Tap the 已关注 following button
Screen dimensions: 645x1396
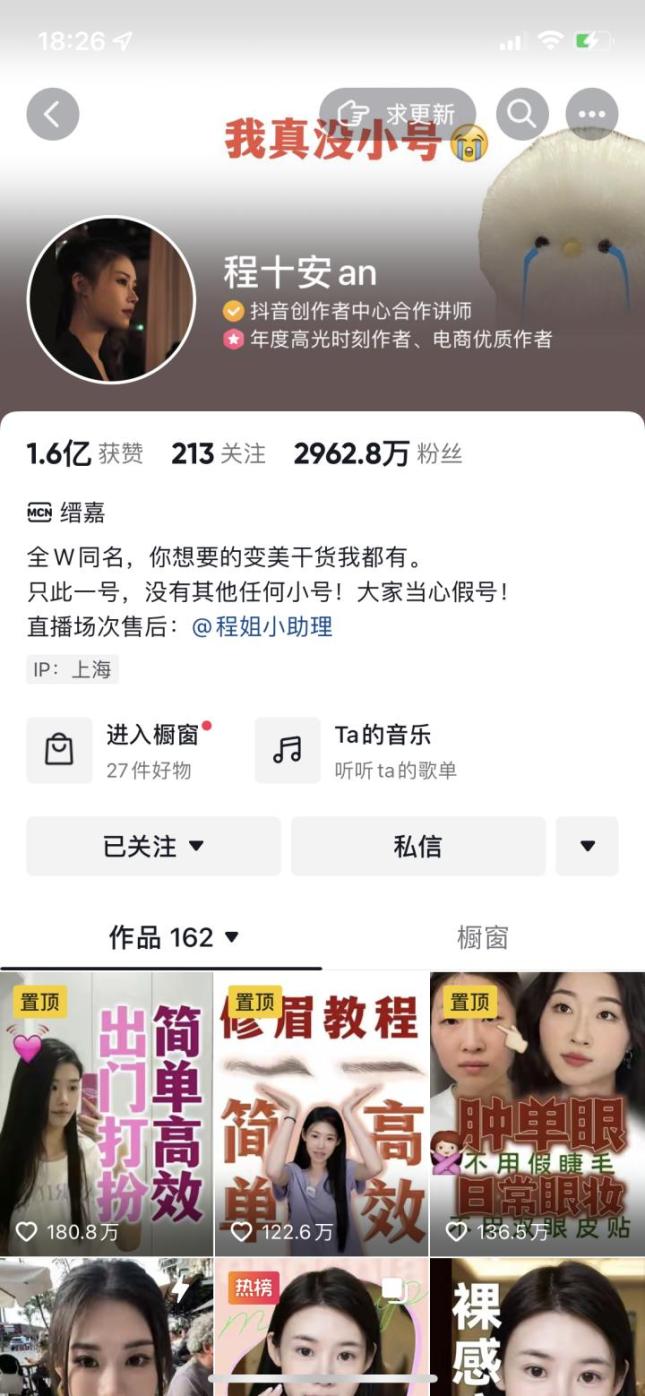153,846
